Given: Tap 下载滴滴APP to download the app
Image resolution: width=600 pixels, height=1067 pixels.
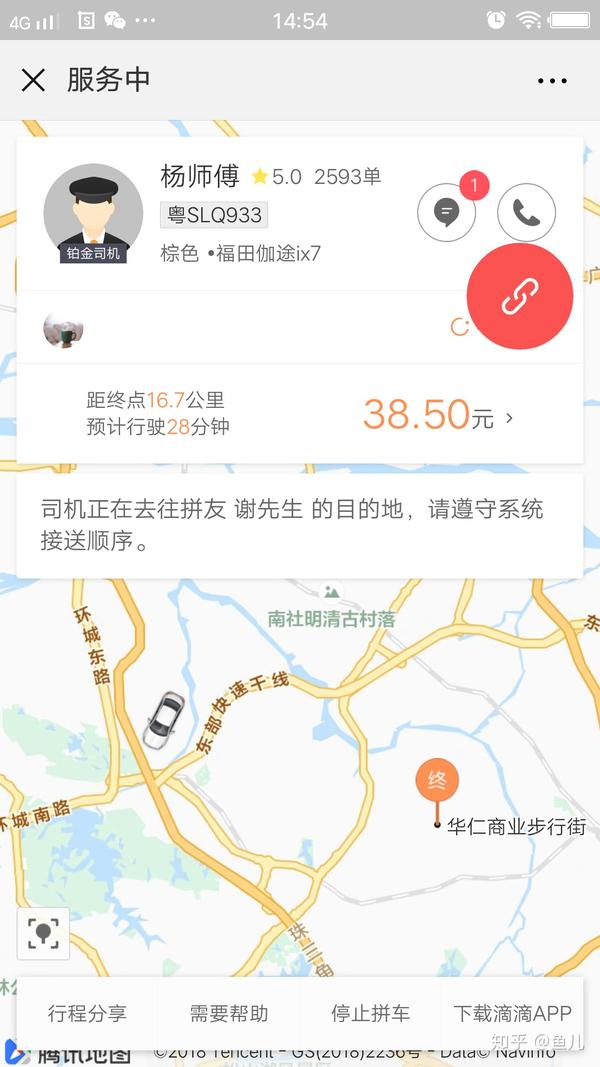Looking at the screenshot, I should [512, 1013].
